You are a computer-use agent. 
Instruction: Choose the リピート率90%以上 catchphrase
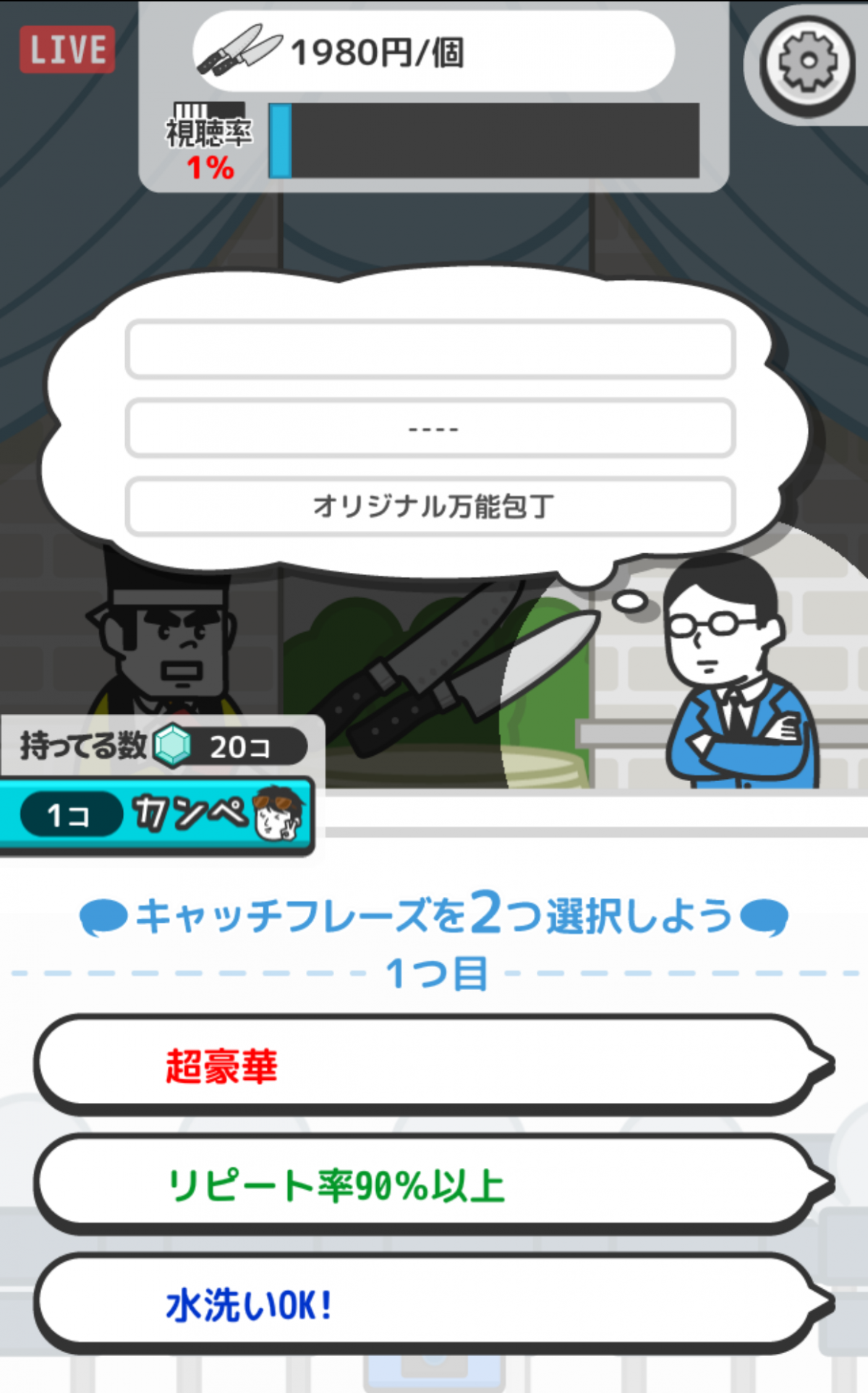427,1185
